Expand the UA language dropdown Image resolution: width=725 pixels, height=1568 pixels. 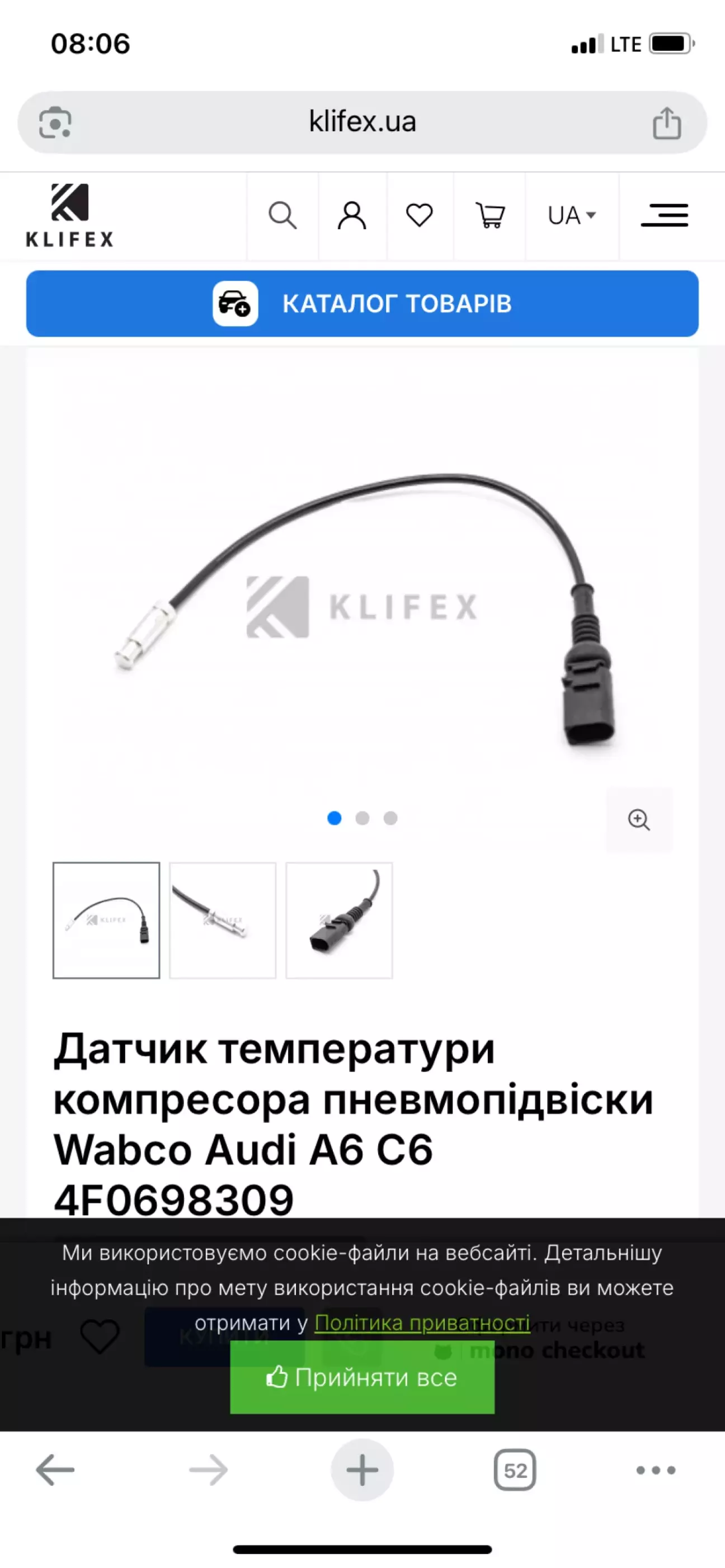[x=571, y=215]
